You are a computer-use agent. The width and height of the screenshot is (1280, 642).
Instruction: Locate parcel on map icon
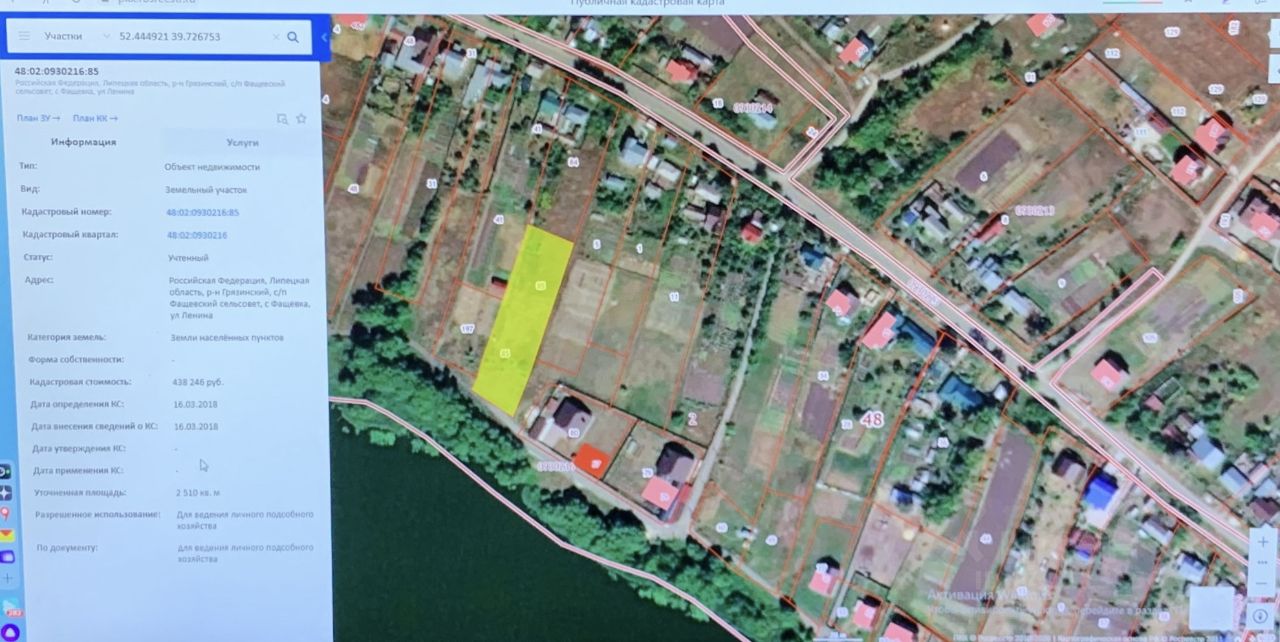point(282,118)
